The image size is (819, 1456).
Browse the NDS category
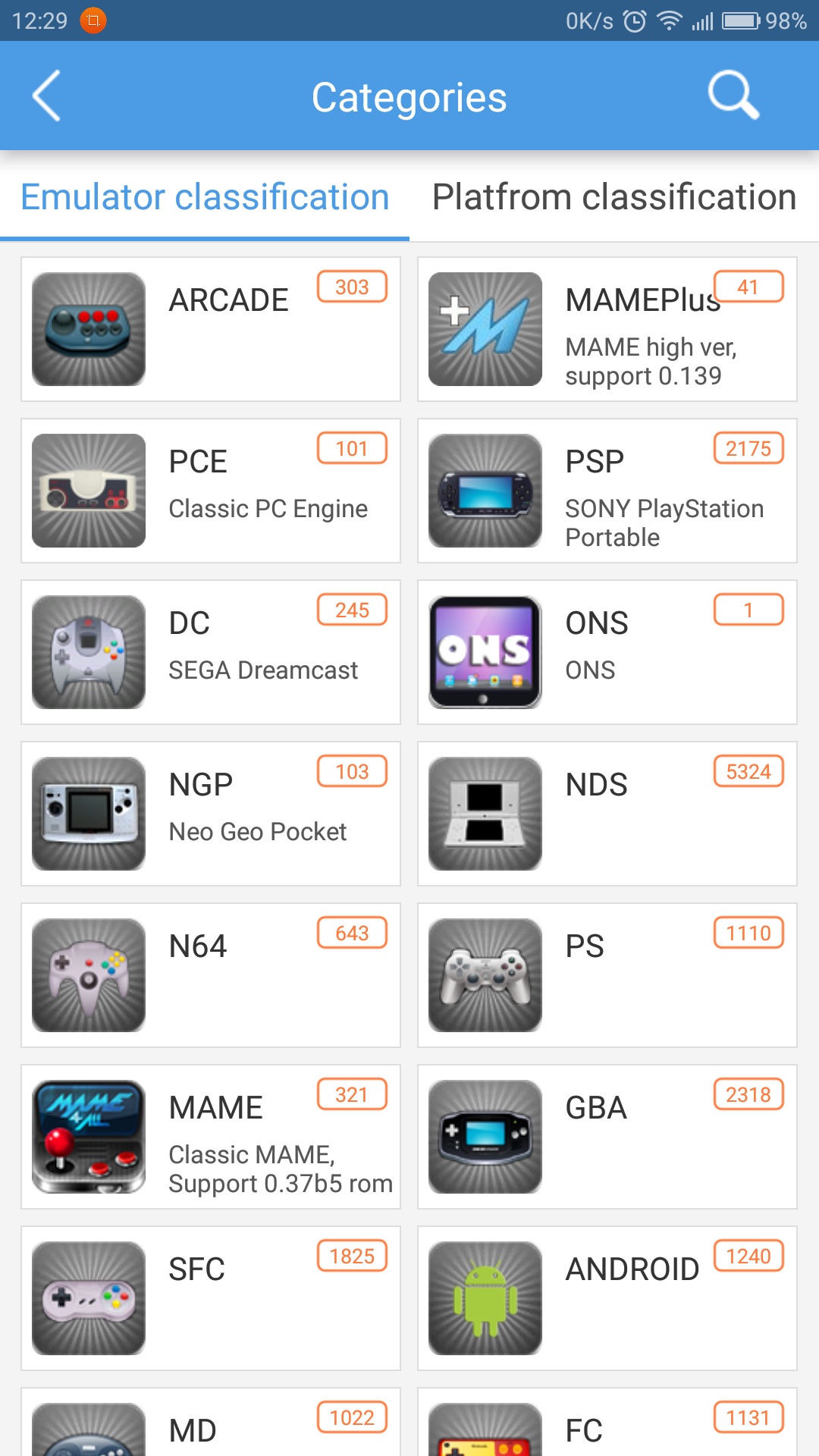click(x=607, y=814)
